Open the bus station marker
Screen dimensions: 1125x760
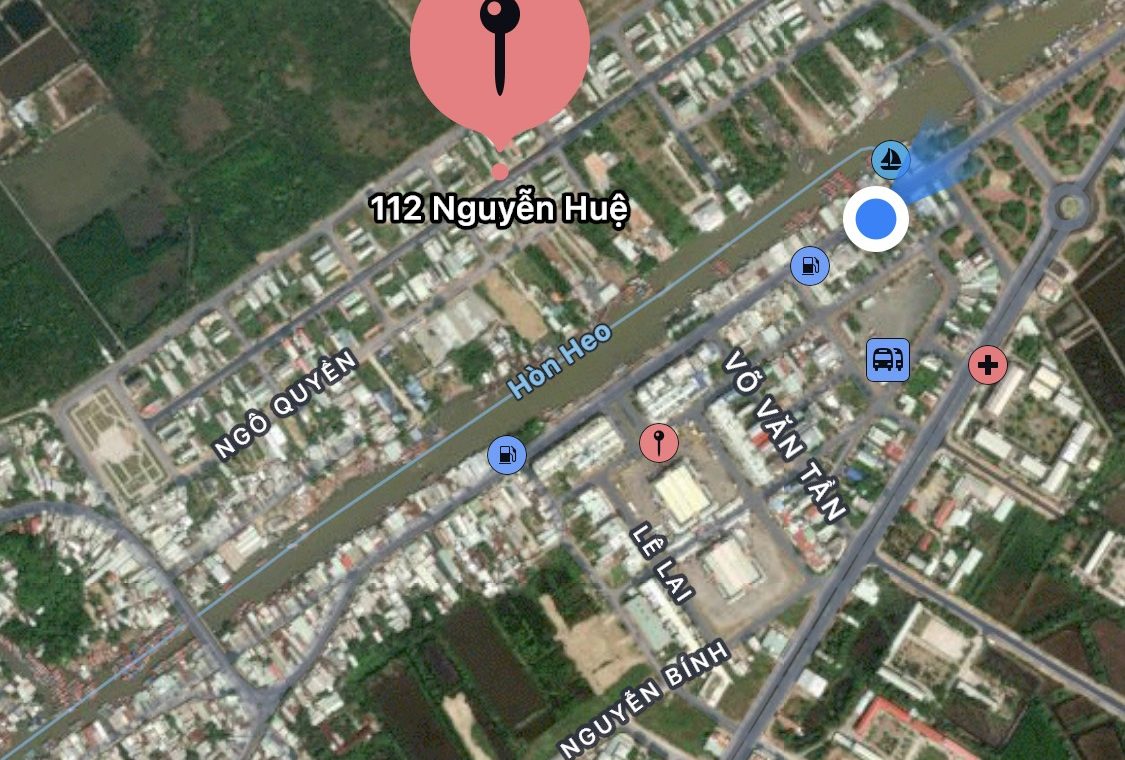[888, 359]
